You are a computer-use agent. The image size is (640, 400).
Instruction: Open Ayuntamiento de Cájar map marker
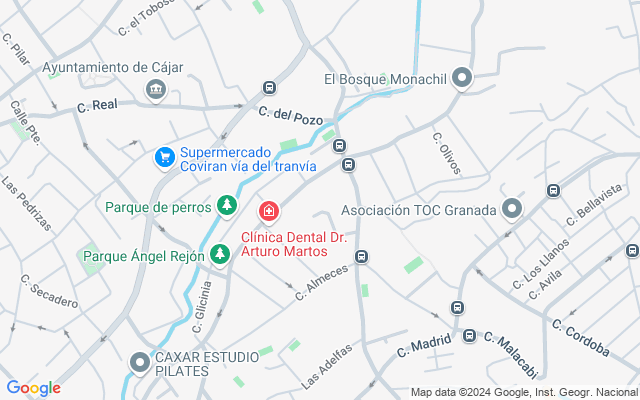click(156, 90)
